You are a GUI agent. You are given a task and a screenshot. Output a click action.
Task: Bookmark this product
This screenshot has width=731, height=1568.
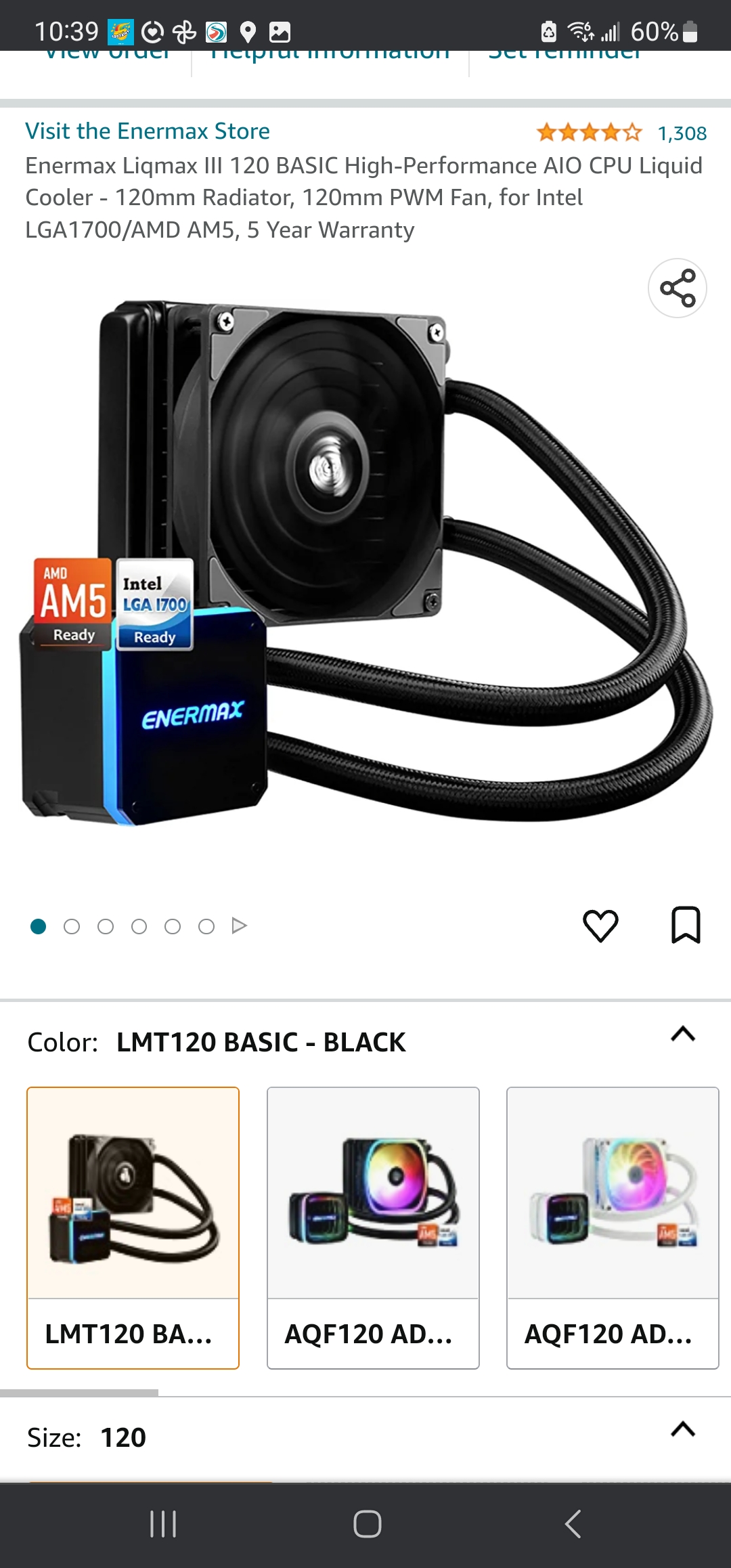(685, 925)
